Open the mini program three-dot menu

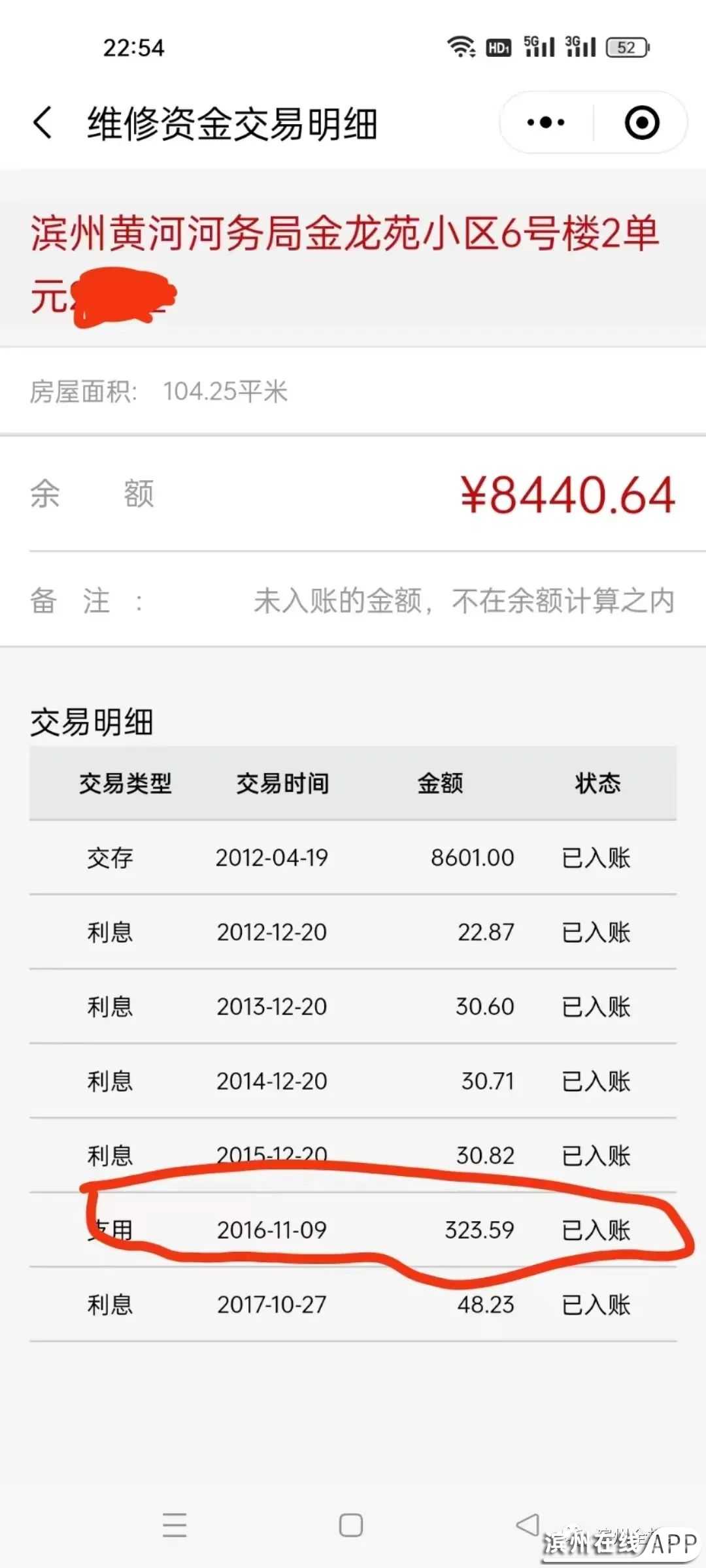click(x=546, y=123)
